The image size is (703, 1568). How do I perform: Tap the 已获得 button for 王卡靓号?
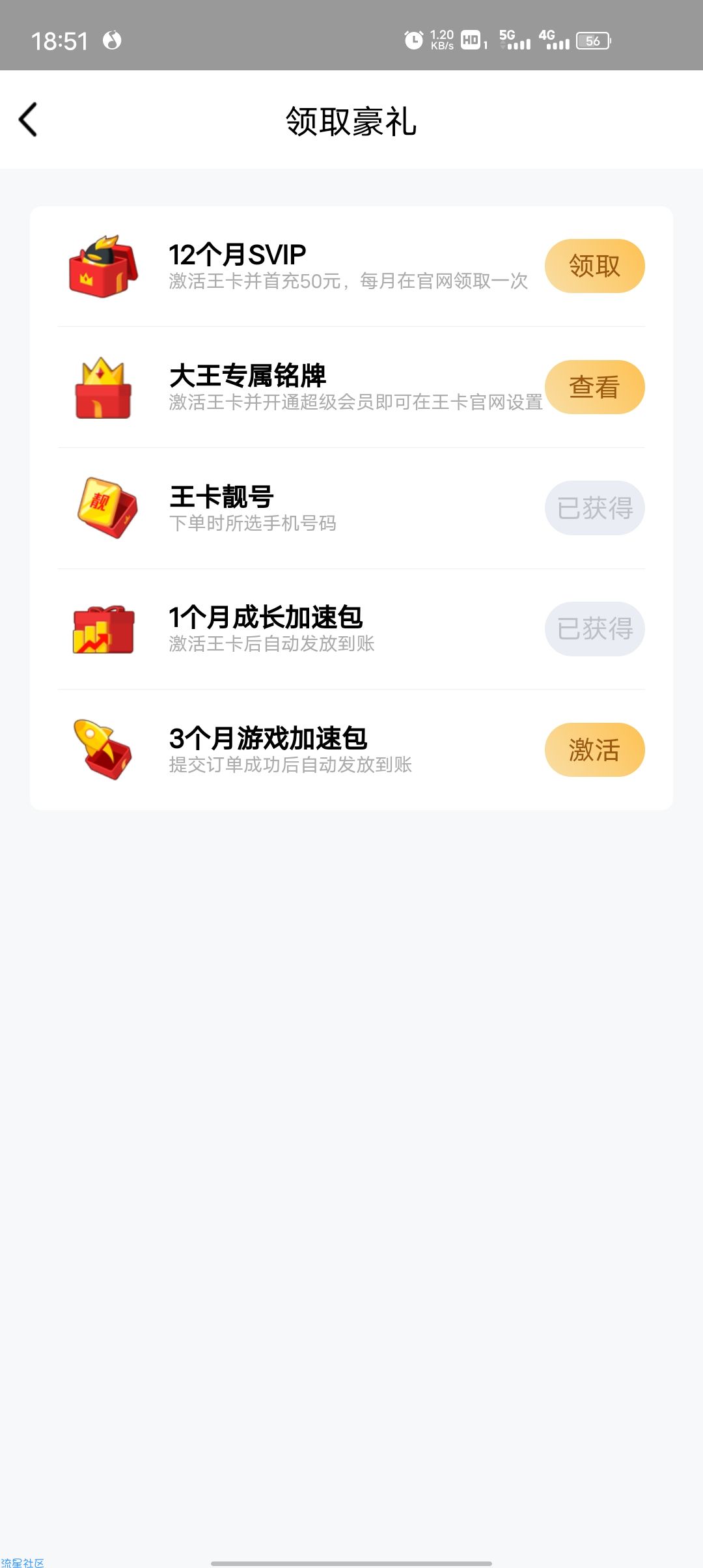594,508
